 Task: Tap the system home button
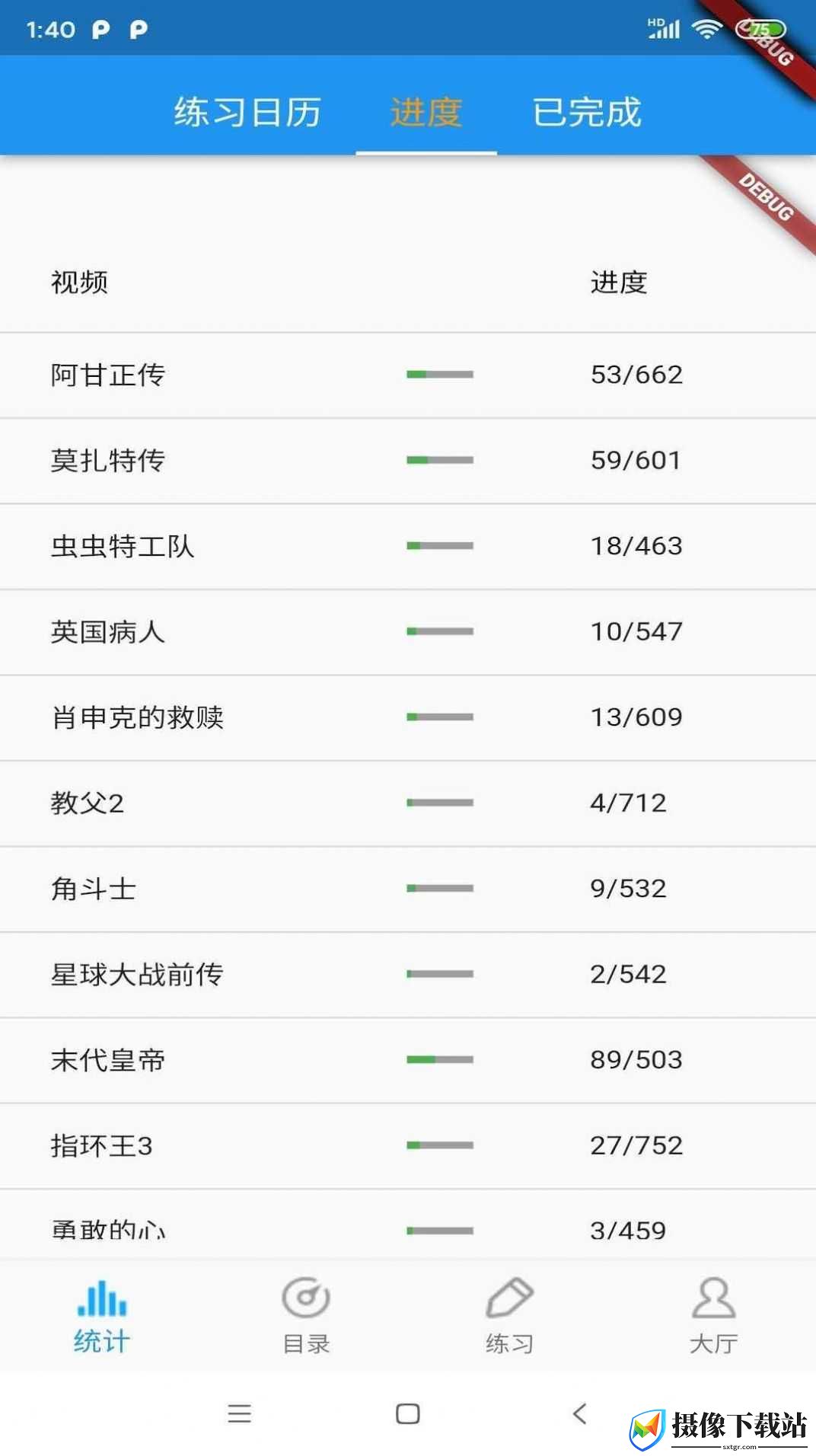pos(408,1414)
